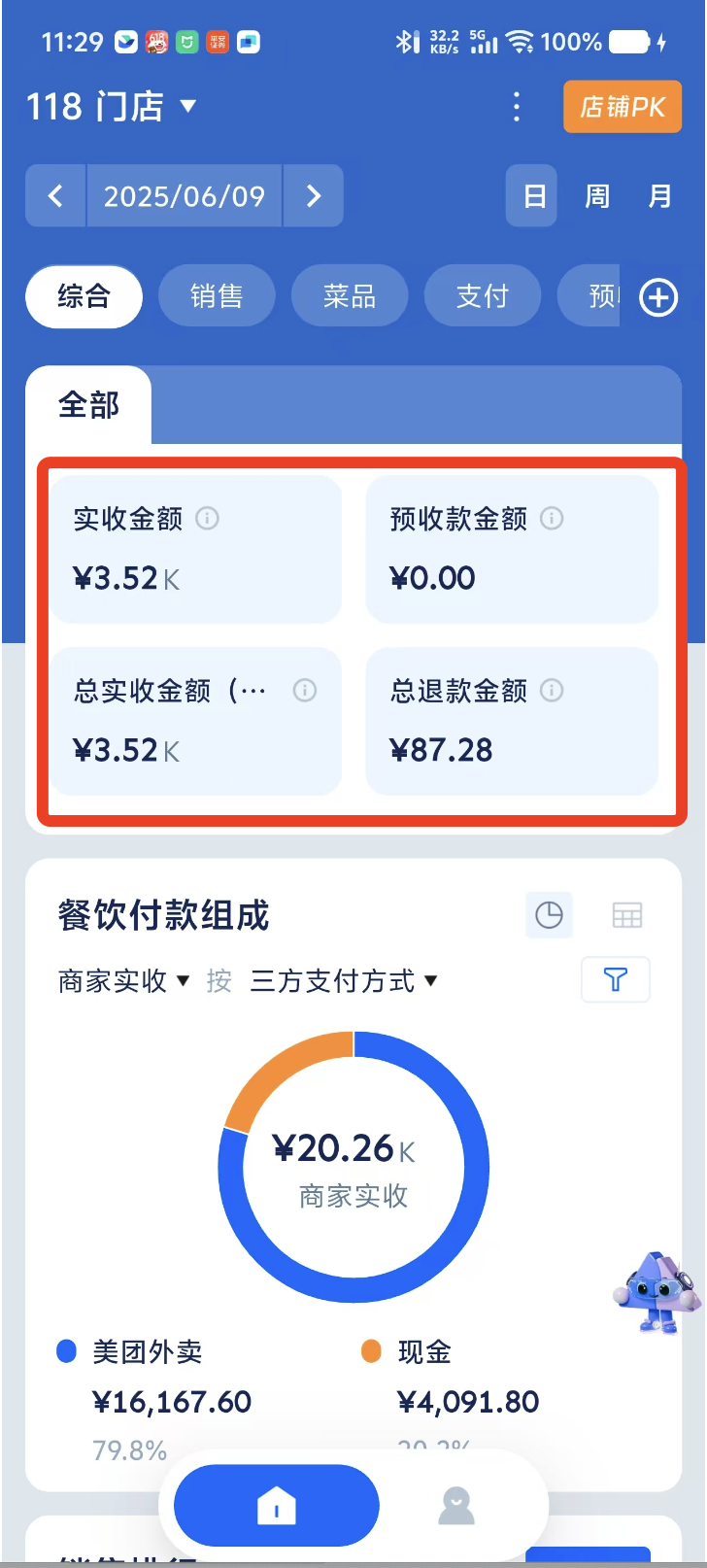The height and width of the screenshot is (1568, 707).
Task: Switch 餐饮付款组成 to table view
Action: (x=626, y=915)
